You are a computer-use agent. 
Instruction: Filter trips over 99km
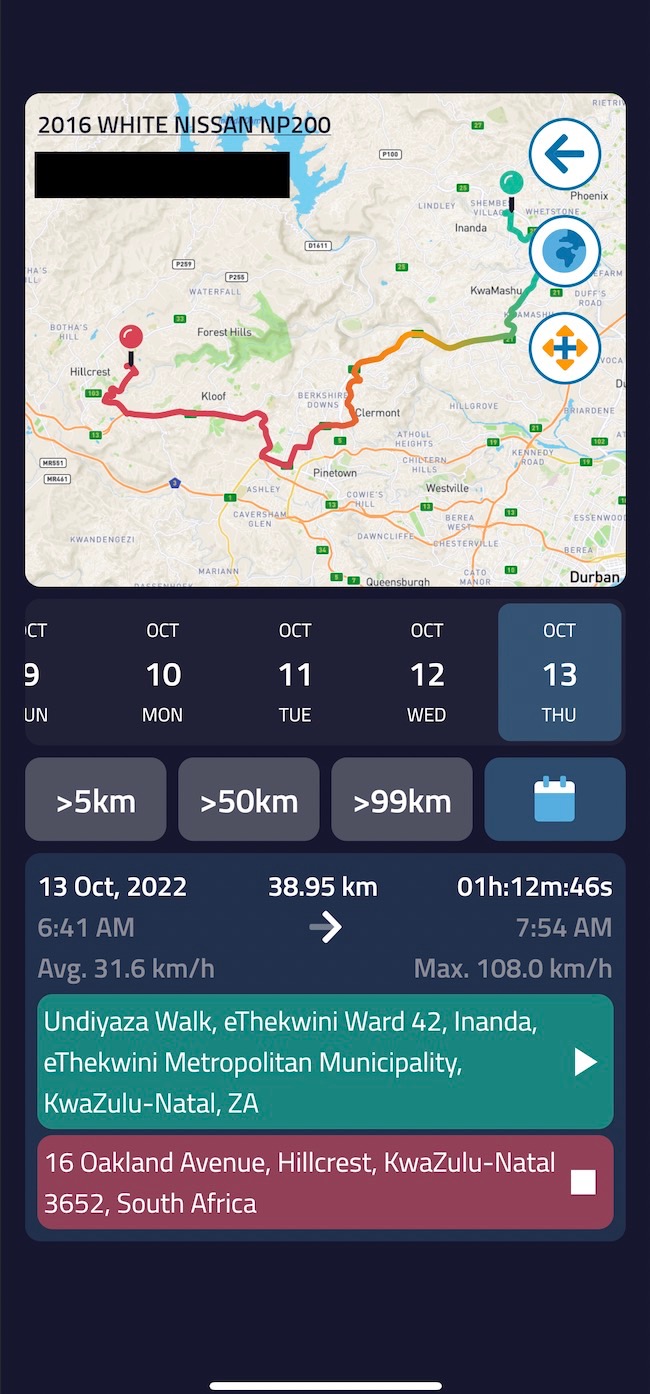pos(402,800)
